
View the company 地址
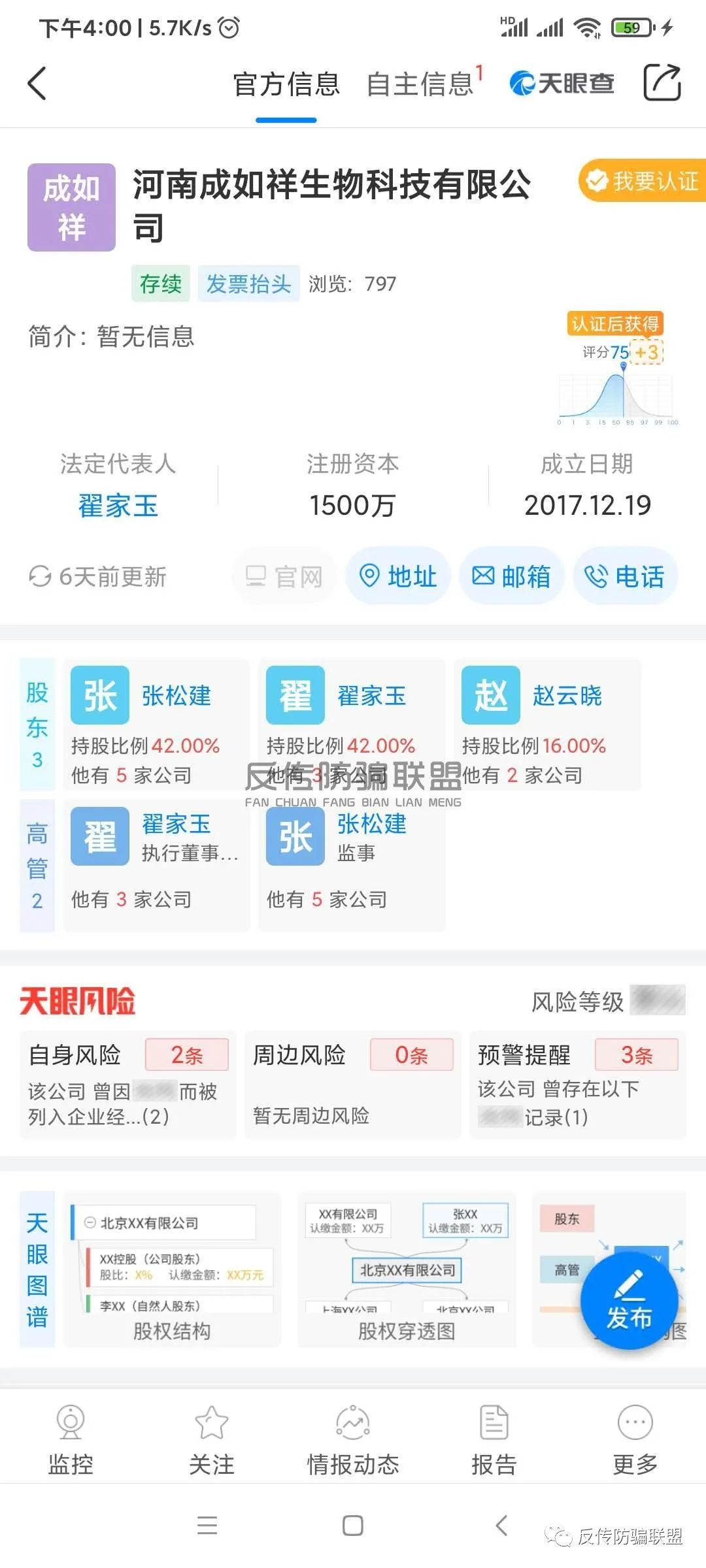[398, 576]
